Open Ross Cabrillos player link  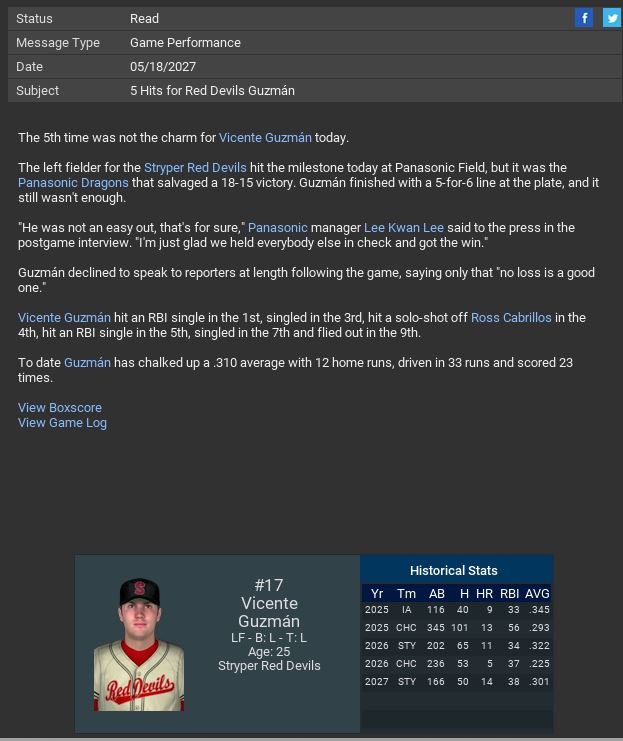pyautogui.click(x=511, y=318)
